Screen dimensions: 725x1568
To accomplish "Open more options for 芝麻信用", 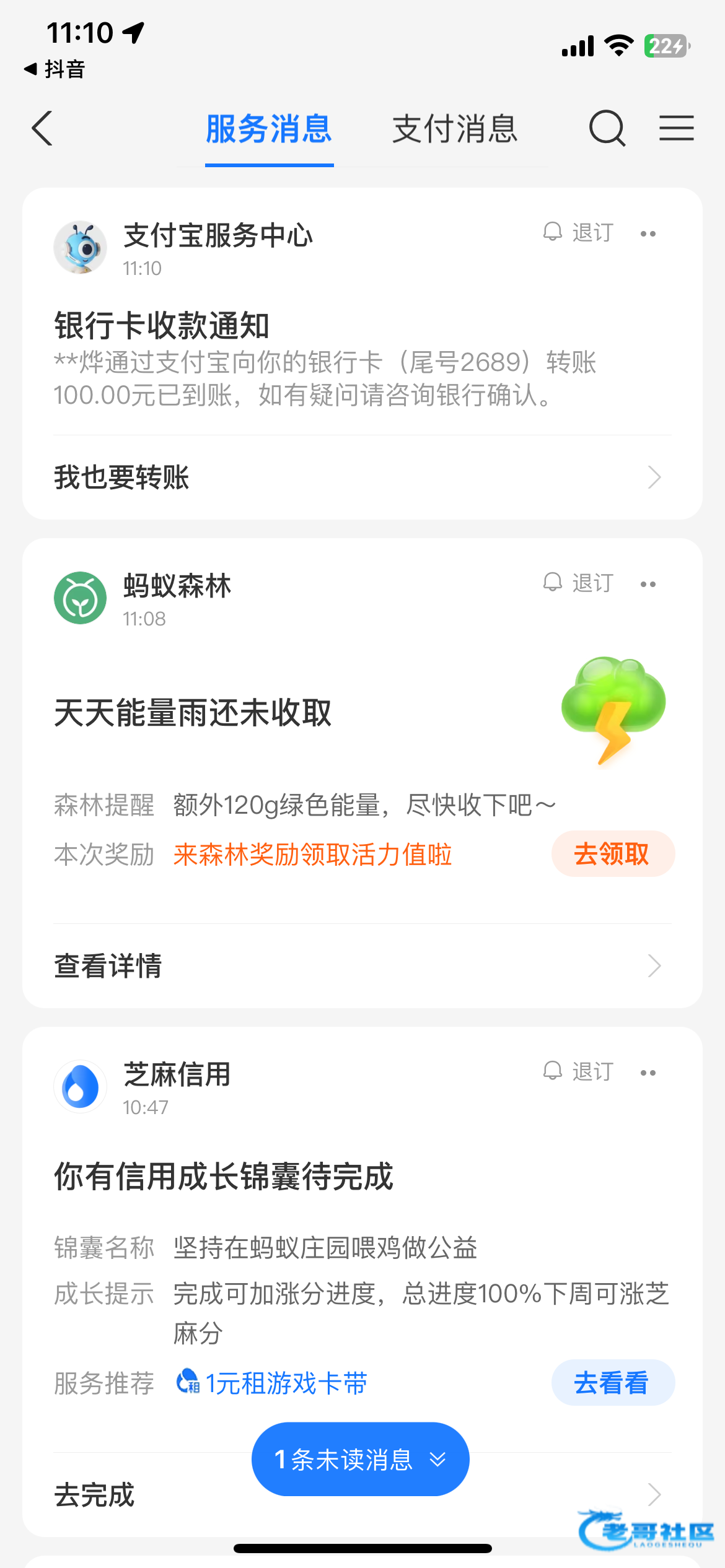I will pyautogui.click(x=648, y=1073).
